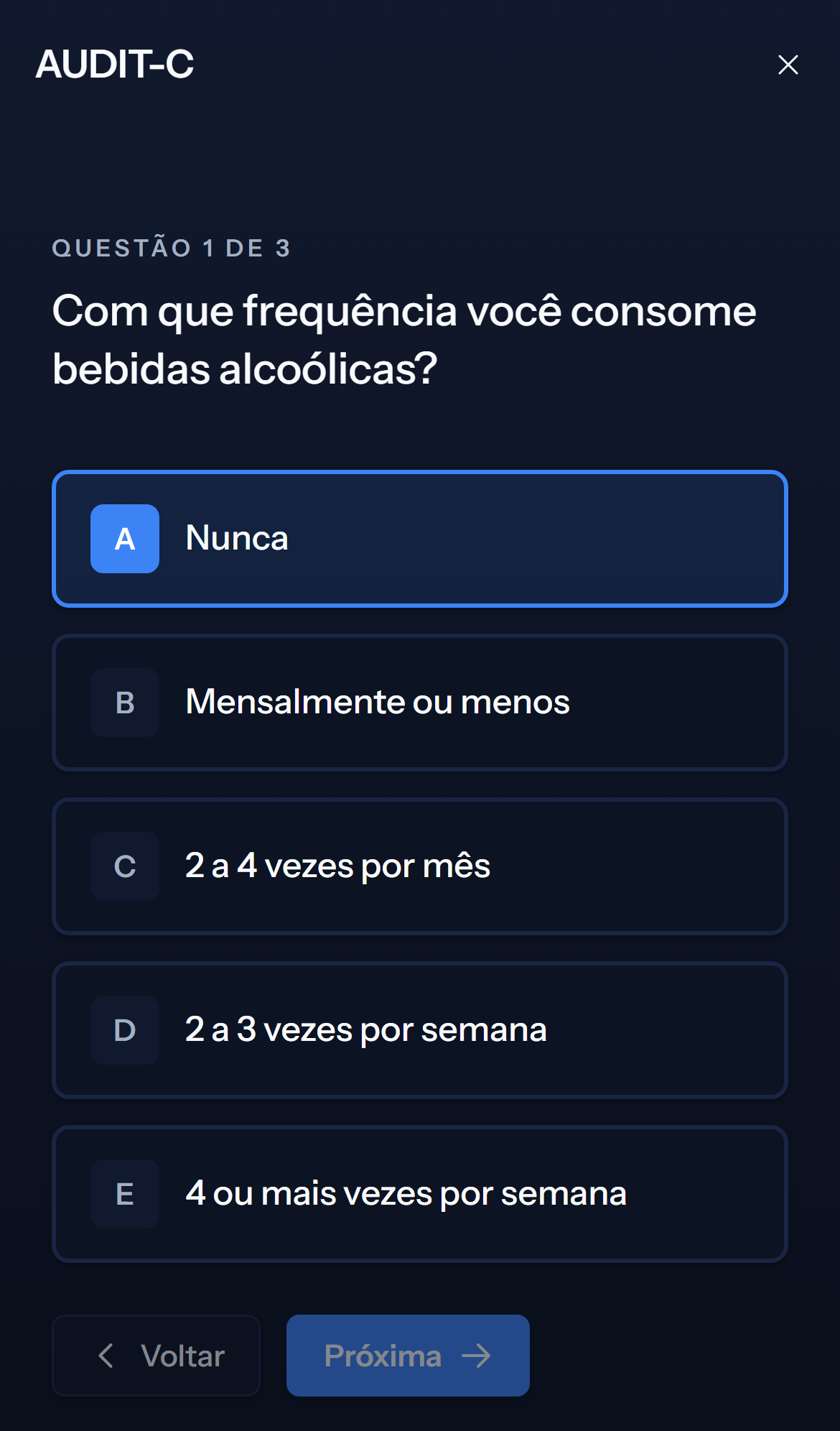Click the letter E badge icon

click(x=124, y=1193)
